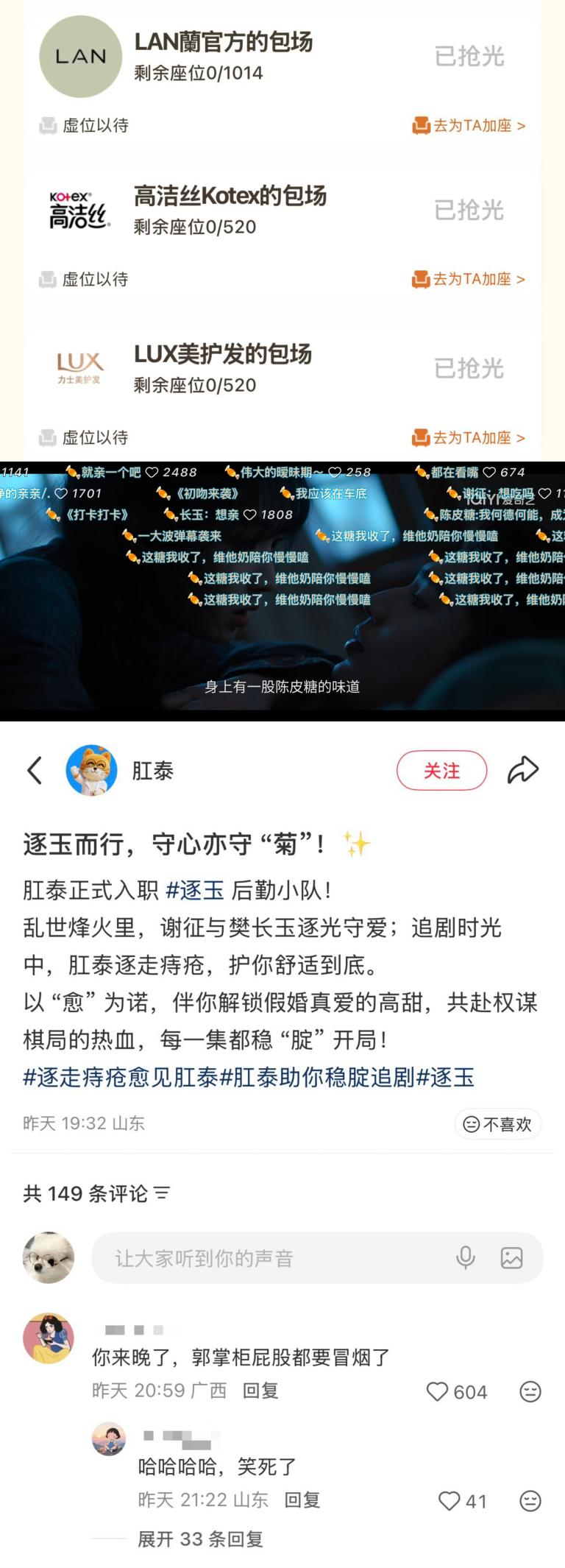React to the 604-like comment with the emoji icon
Screen dimensions: 565x1568
click(530, 1391)
